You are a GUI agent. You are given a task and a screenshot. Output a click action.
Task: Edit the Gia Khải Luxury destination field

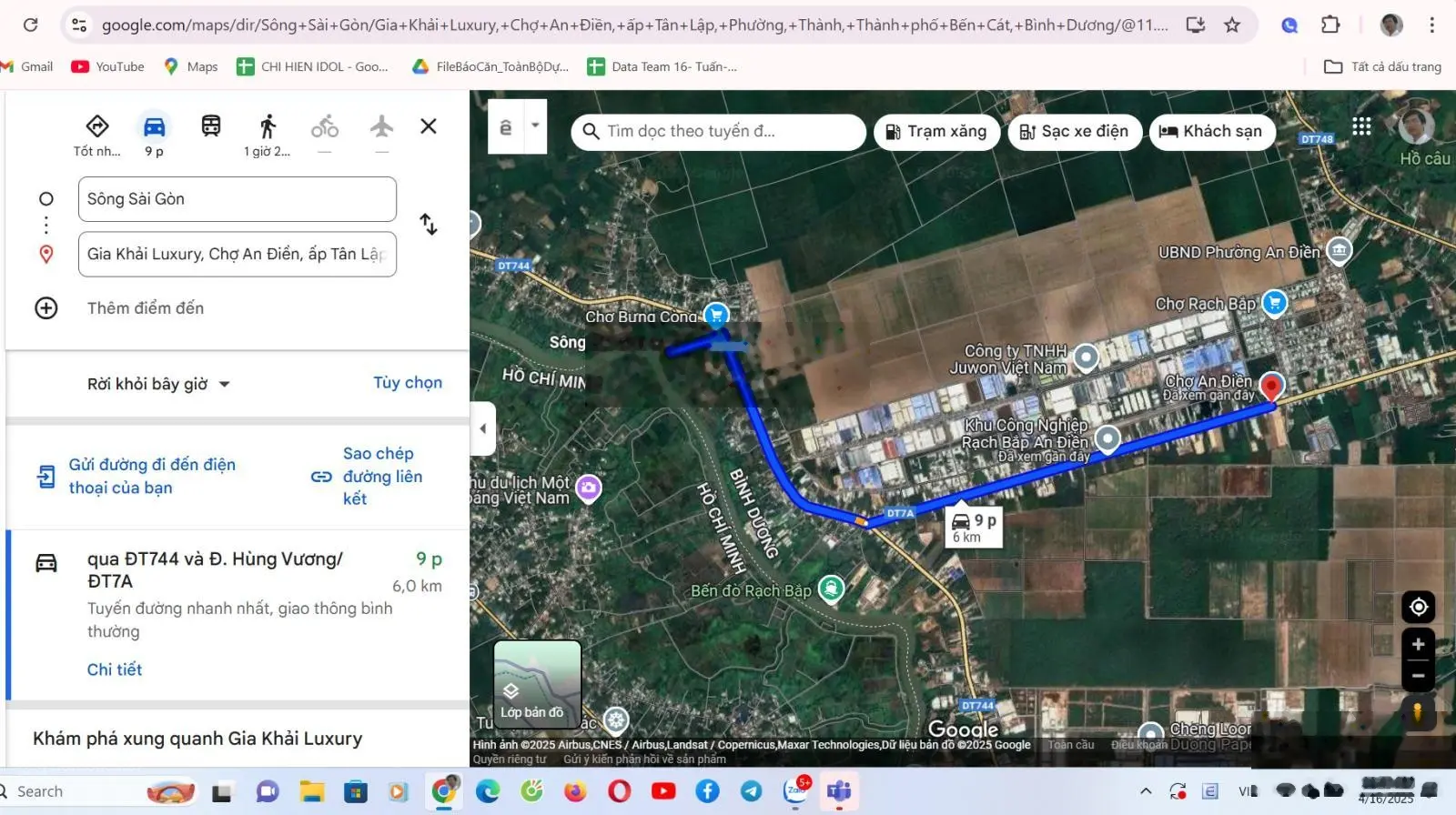[x=237, y=254]
